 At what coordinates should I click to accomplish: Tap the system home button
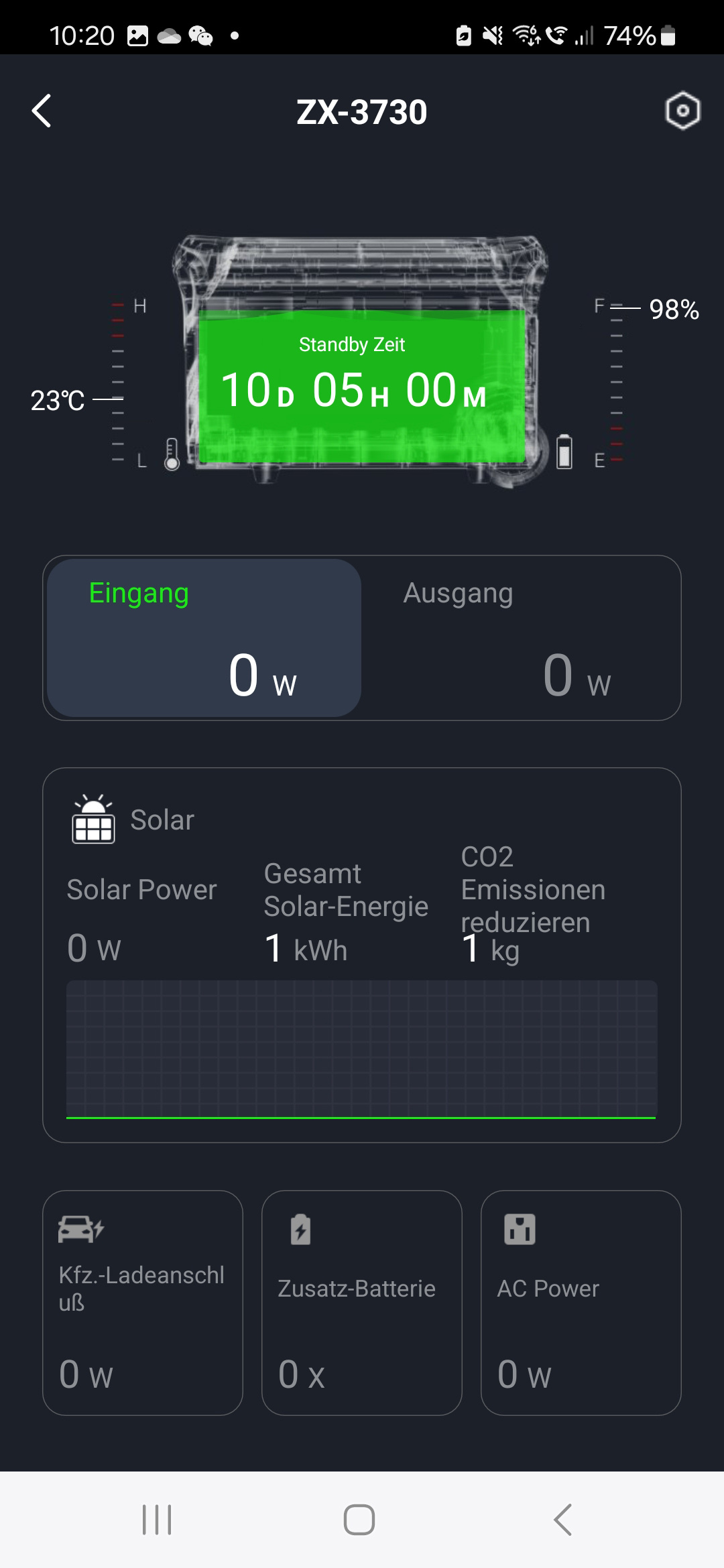click(x=359, y=1519)
